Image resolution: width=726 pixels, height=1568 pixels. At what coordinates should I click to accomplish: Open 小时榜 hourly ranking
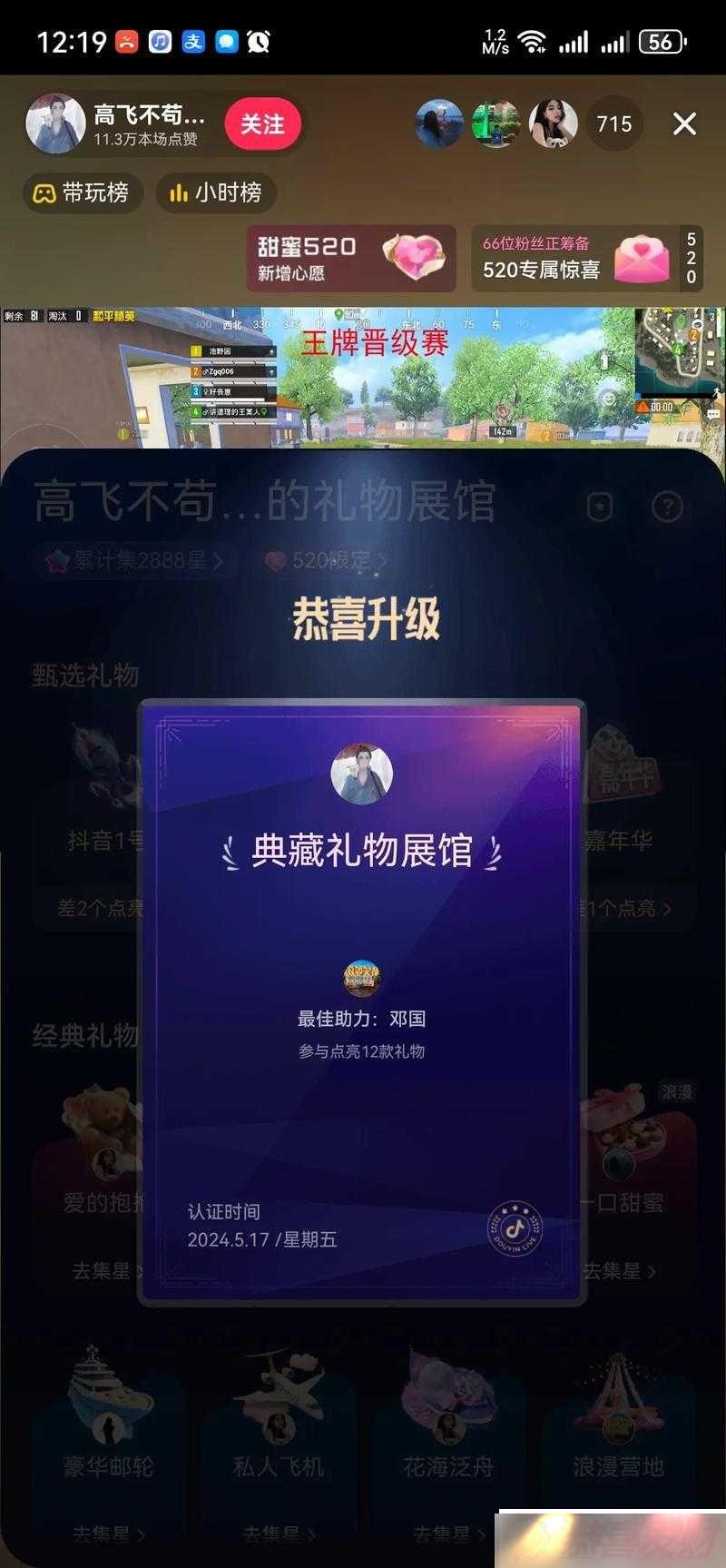[x=216, y=192]
